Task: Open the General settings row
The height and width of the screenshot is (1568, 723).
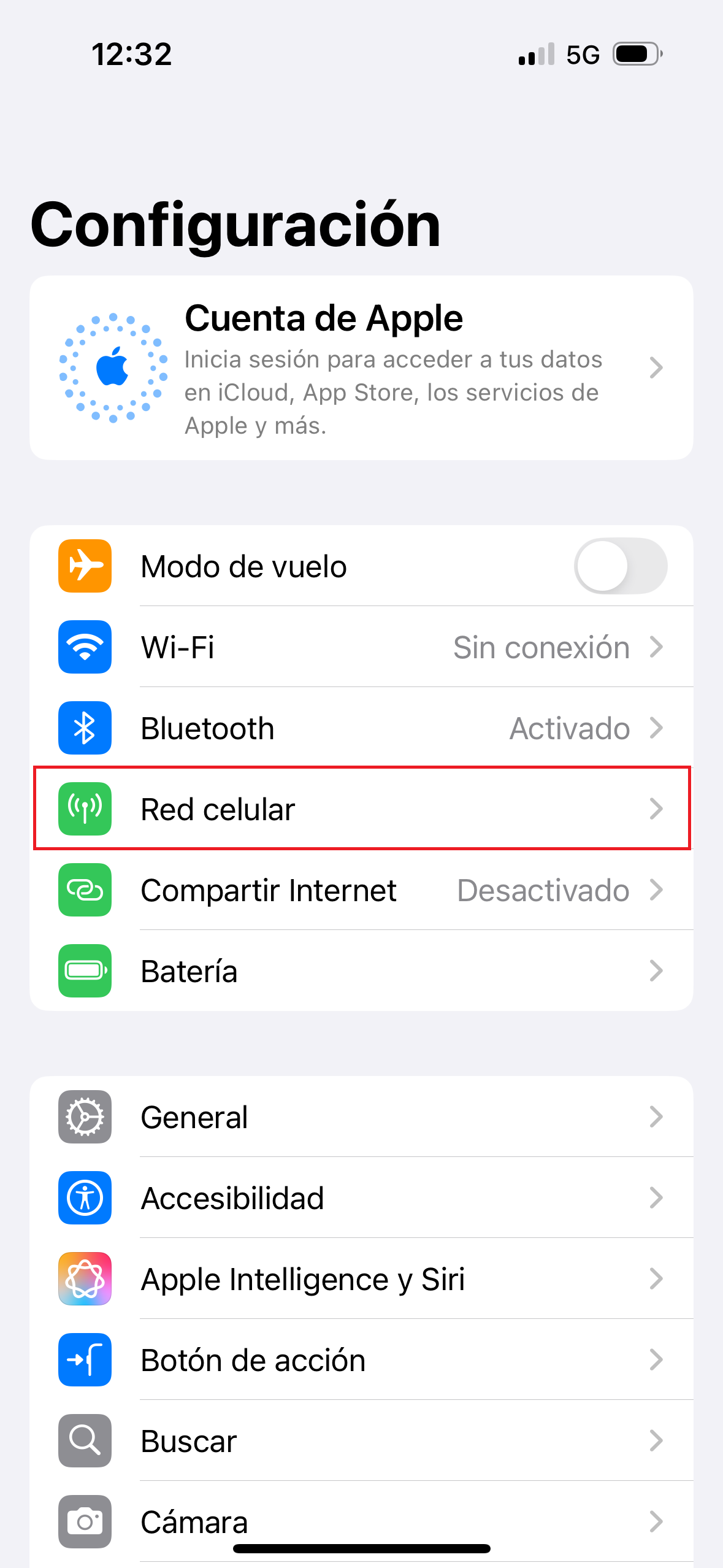Action: tap(361, 1116)
